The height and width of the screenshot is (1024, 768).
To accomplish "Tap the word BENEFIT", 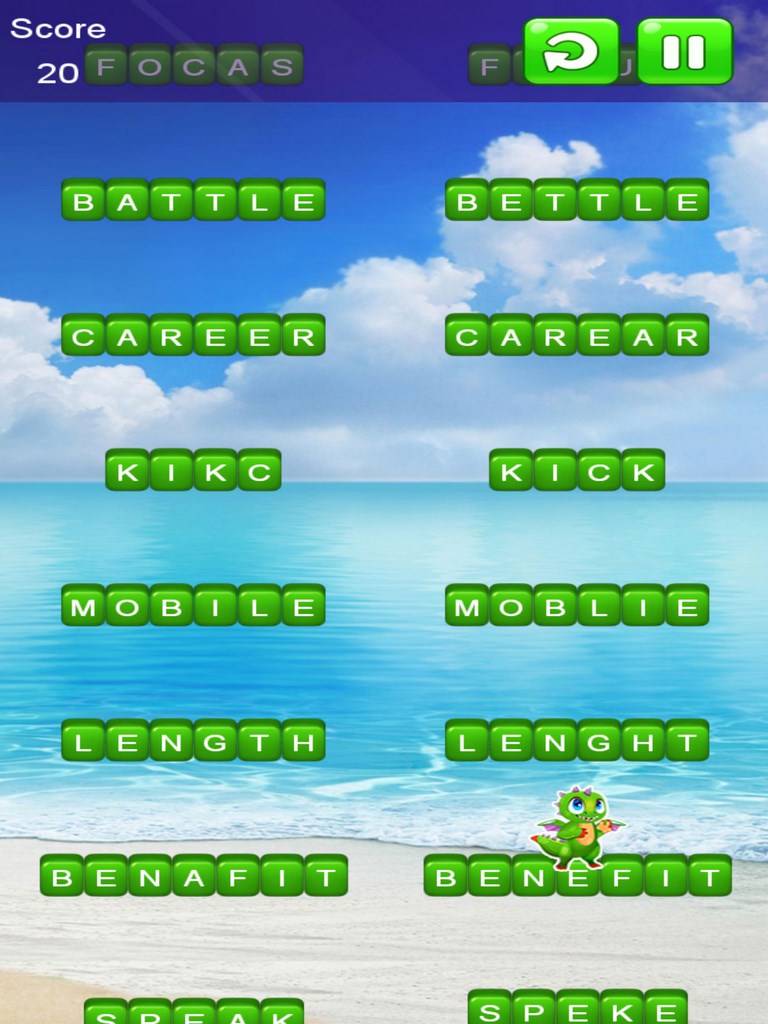I will [577, 876].
